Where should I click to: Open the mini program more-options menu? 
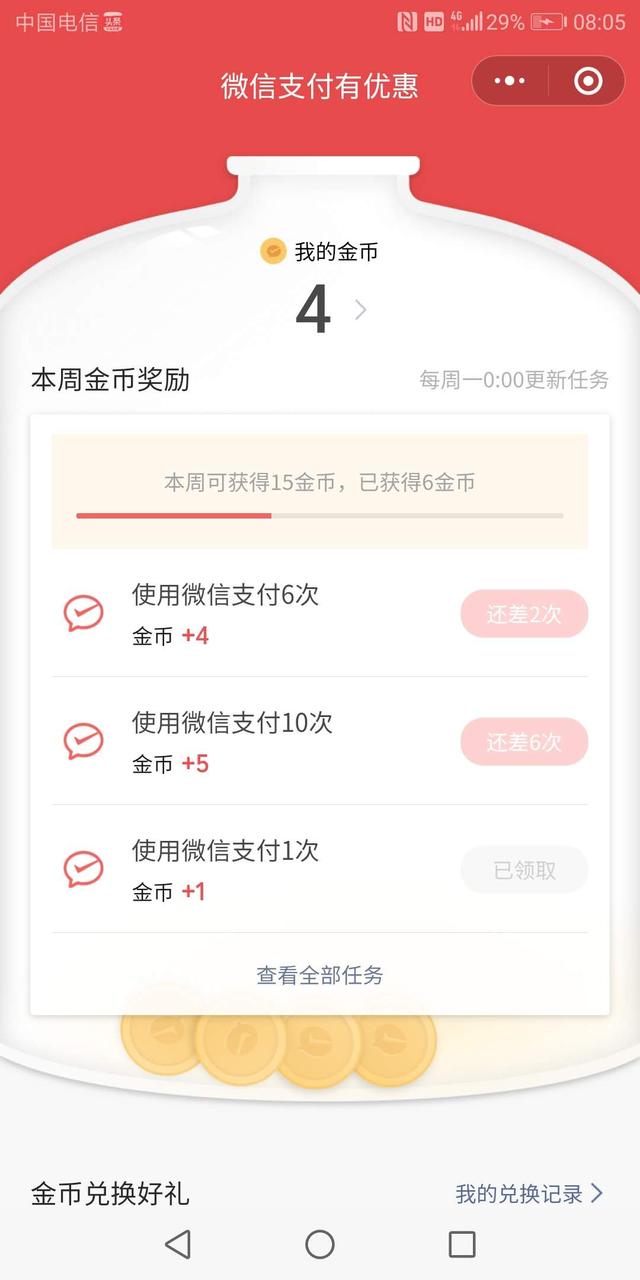[510, 81]
